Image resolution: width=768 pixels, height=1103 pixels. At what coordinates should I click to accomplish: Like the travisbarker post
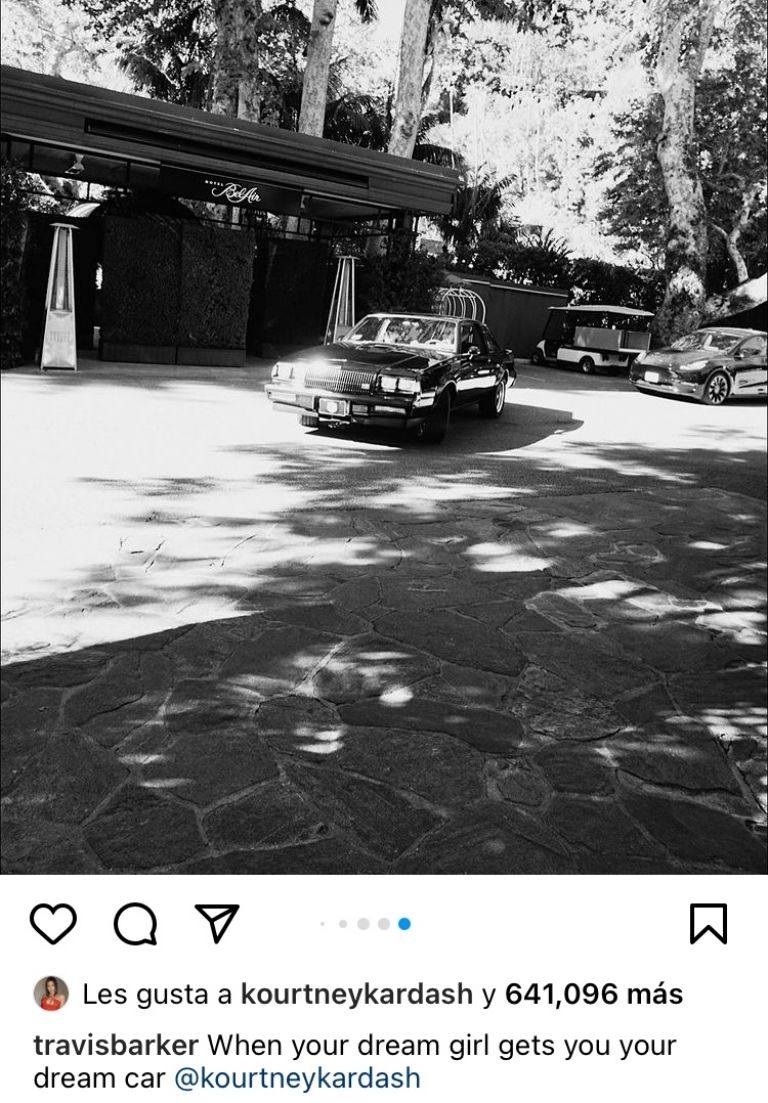tap(53, 923)
